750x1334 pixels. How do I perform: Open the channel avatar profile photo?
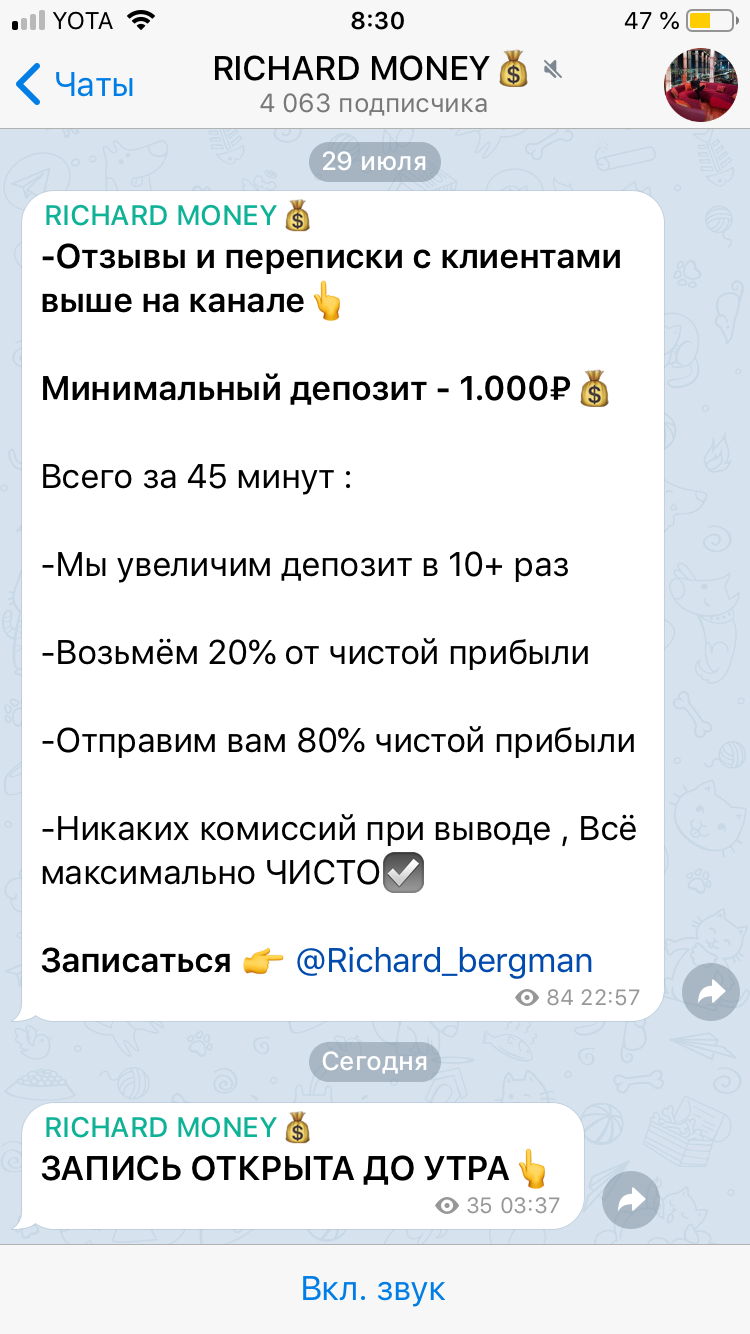[701, 84]
